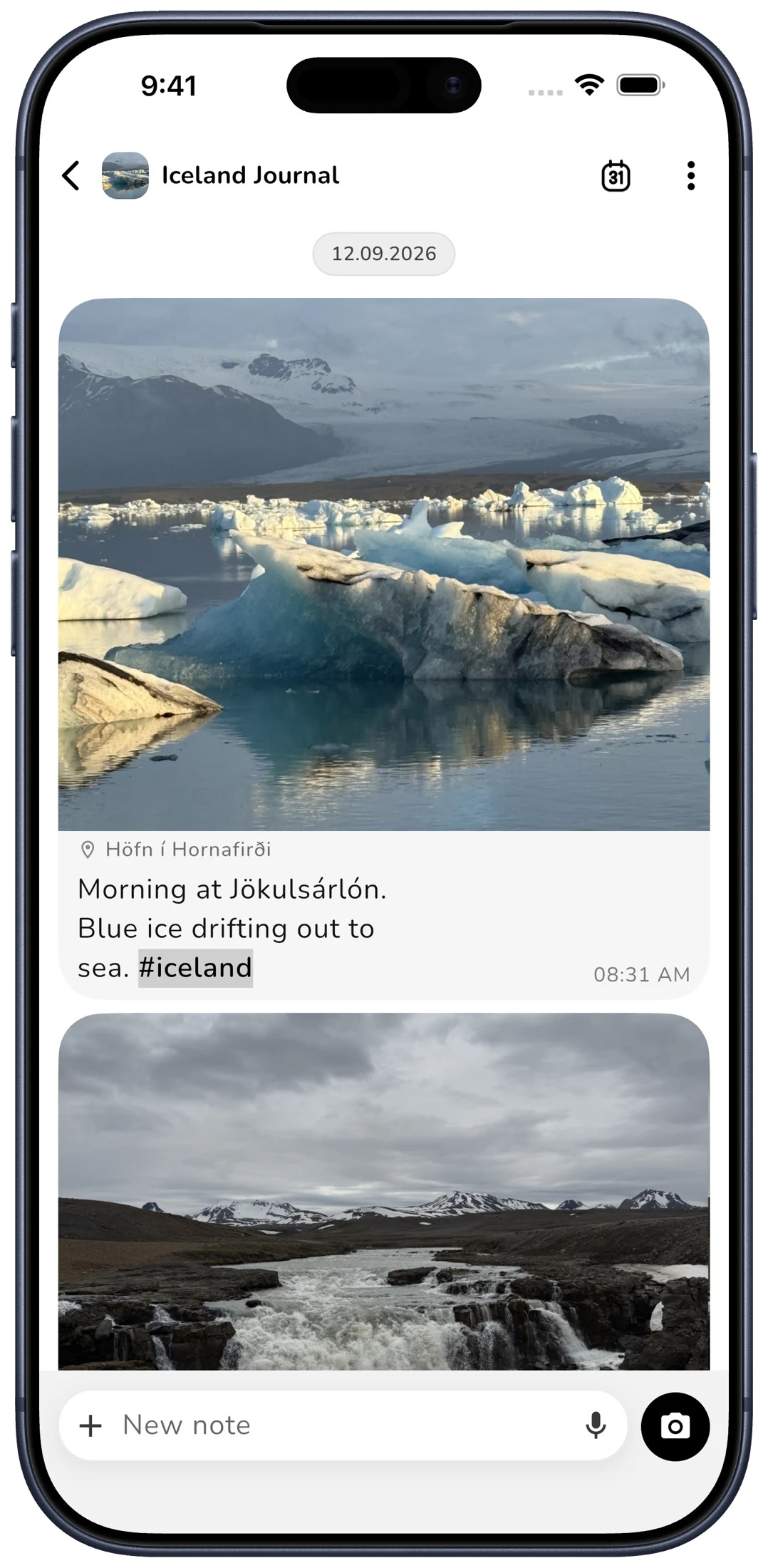
Task: Tap the #iceland hashtag
Action: pos(195,968)
